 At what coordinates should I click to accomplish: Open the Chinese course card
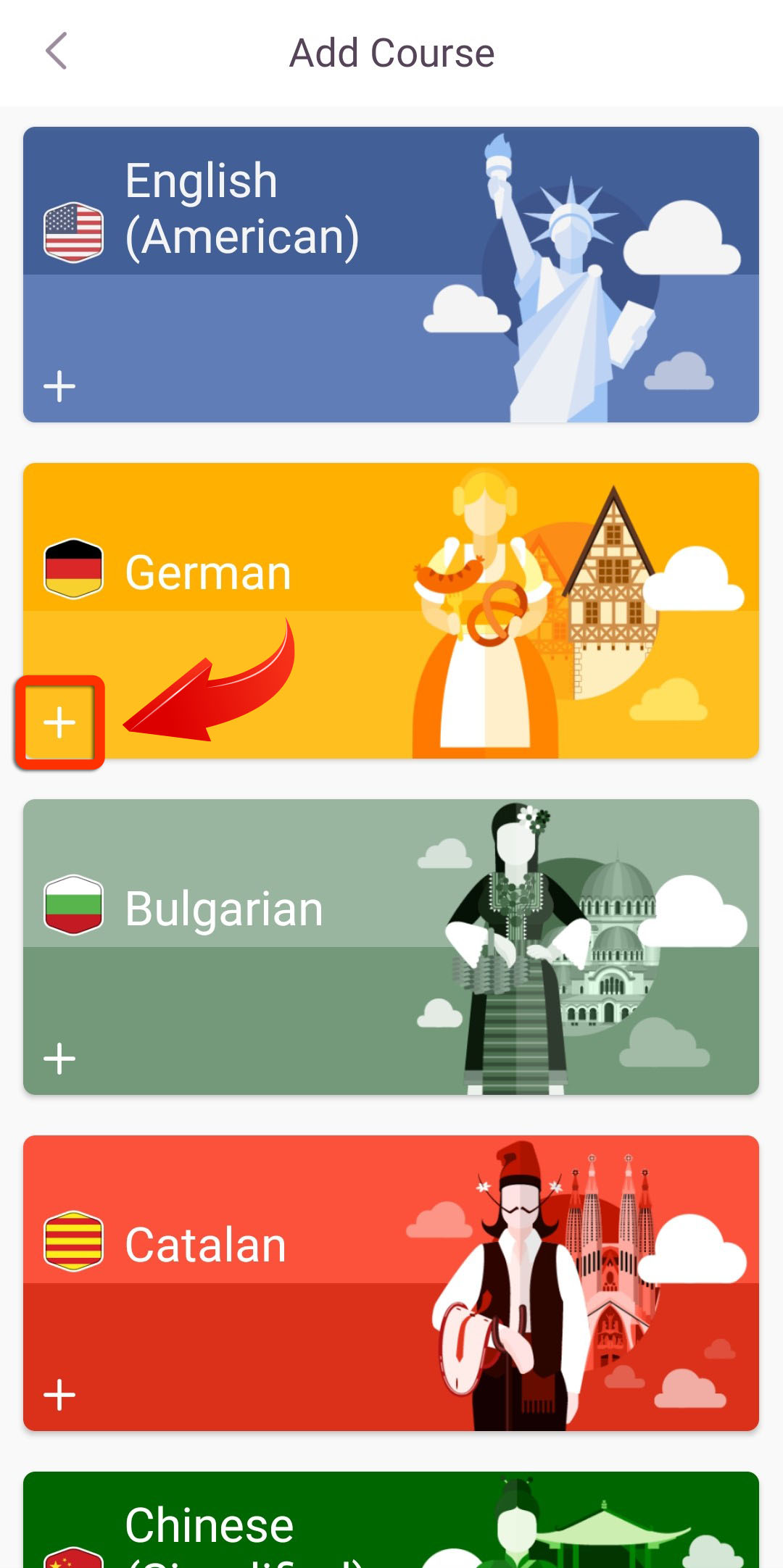point(391,1520)
